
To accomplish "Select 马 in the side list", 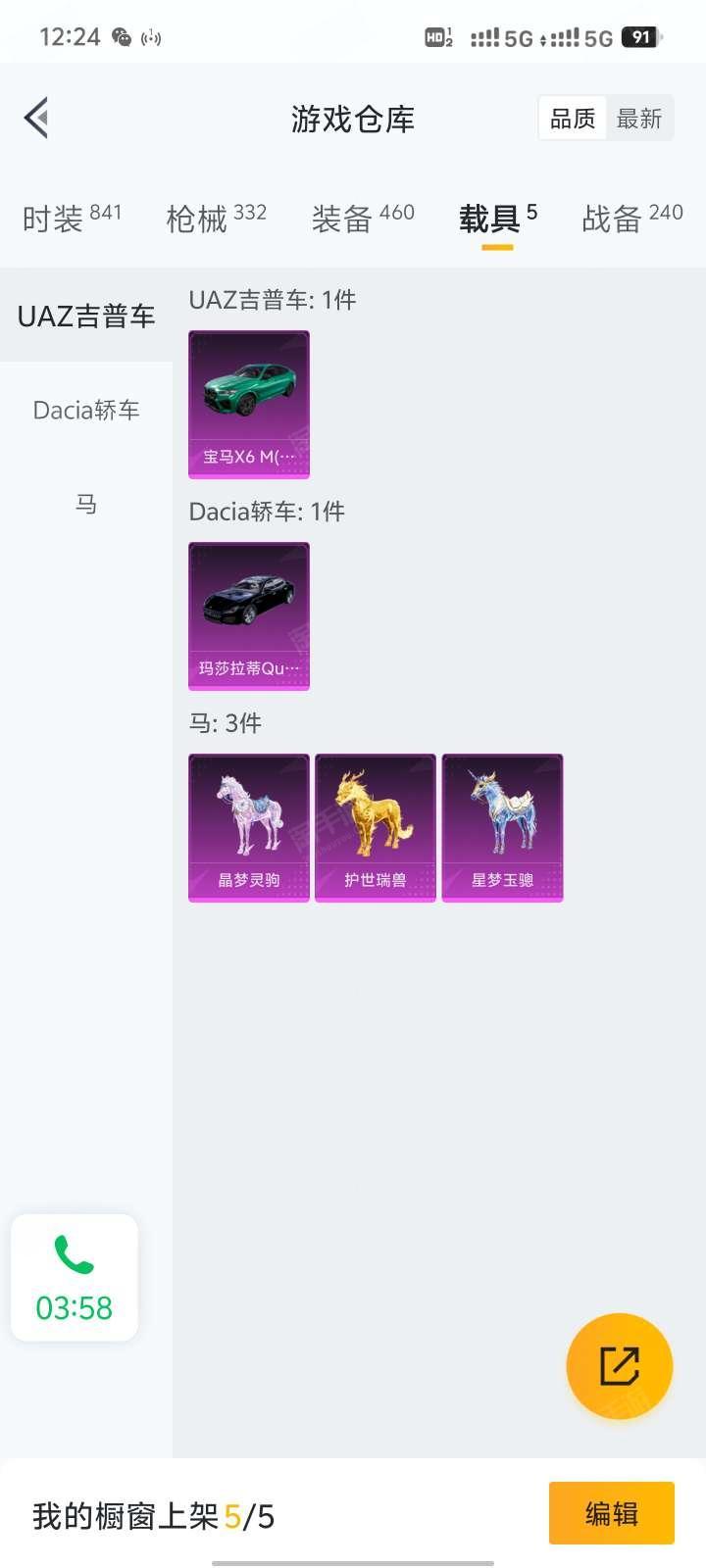I will point(86,504).
